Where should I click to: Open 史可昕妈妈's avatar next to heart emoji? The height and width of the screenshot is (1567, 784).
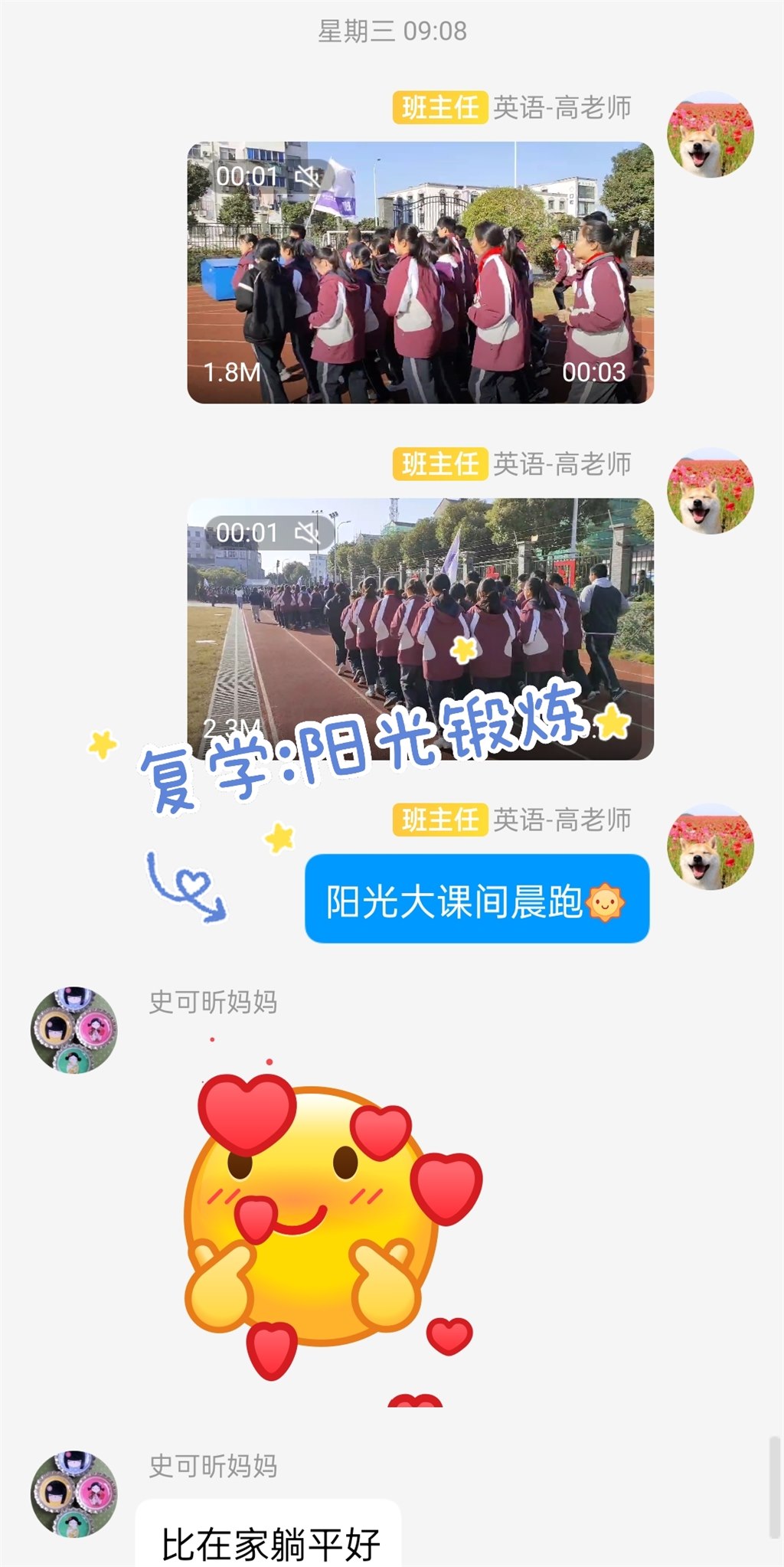[x=73, y=1029]
